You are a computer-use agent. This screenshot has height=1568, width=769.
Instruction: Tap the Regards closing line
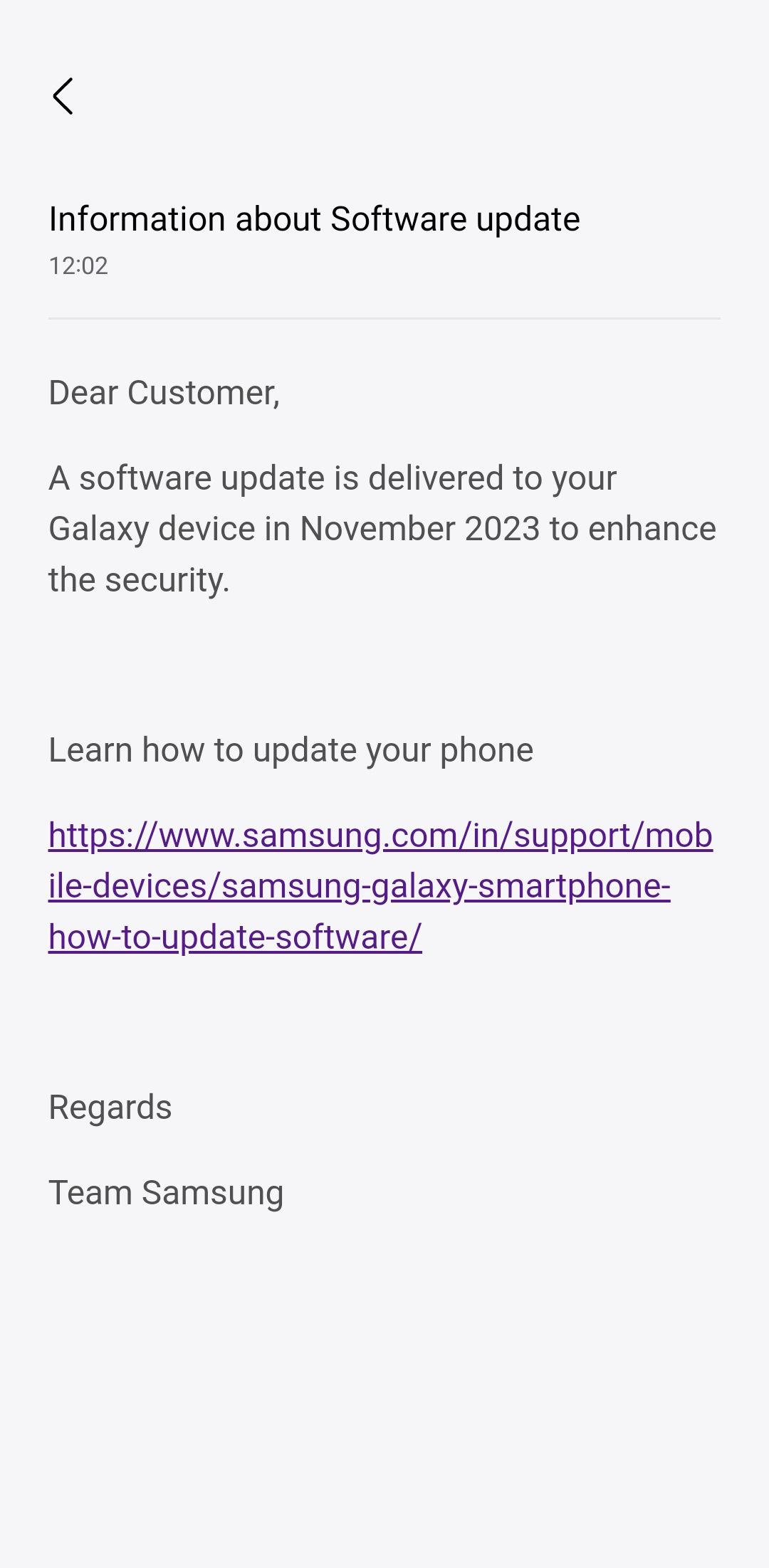(x=109, y=1106)
